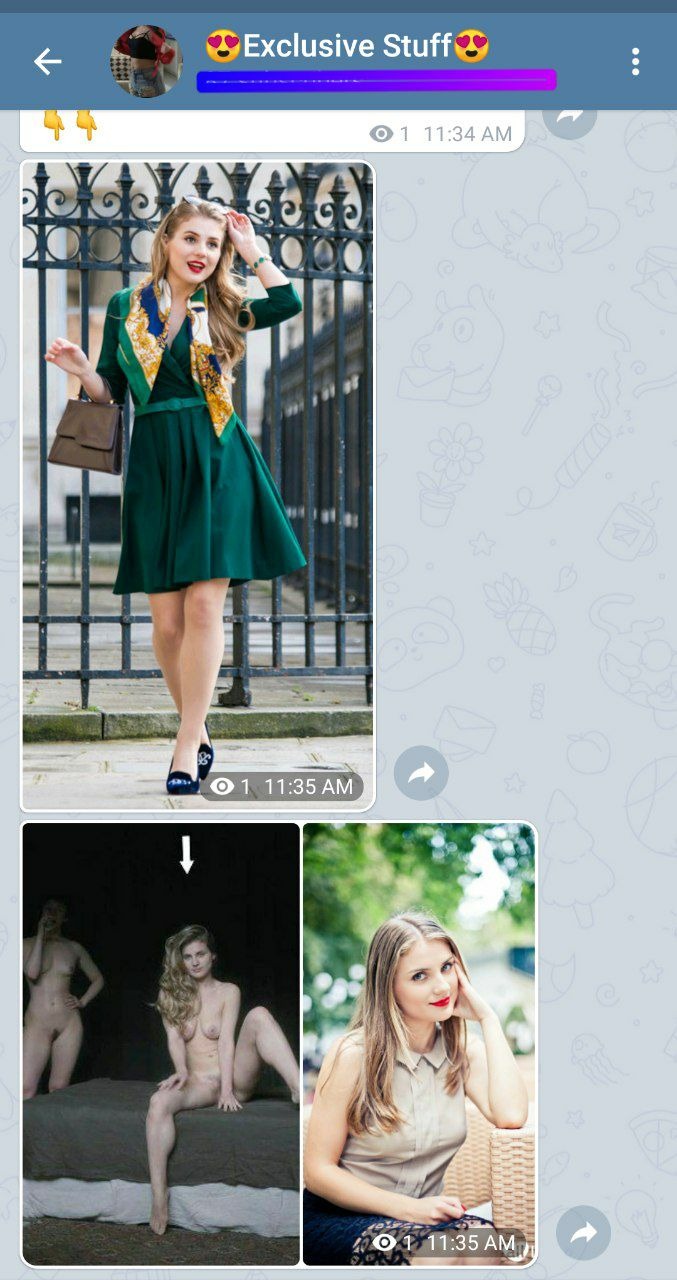Forward the message sent at 11:34 AM

pos(570,118)
